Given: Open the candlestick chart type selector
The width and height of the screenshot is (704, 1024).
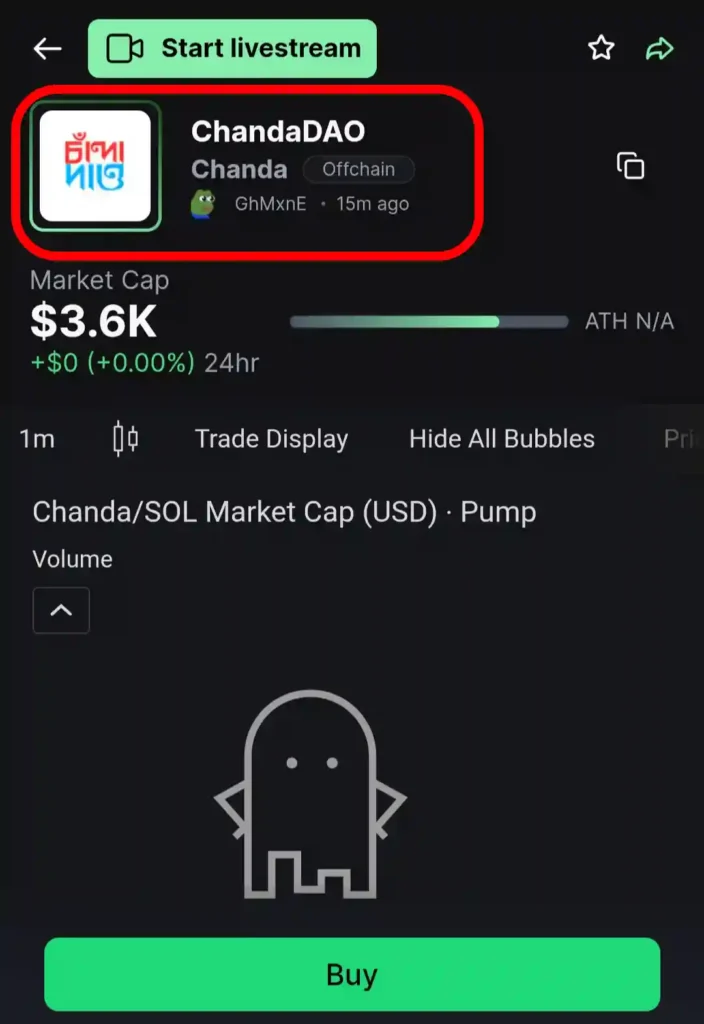Looking at the screenshot, I should click(x=125, y=439).
